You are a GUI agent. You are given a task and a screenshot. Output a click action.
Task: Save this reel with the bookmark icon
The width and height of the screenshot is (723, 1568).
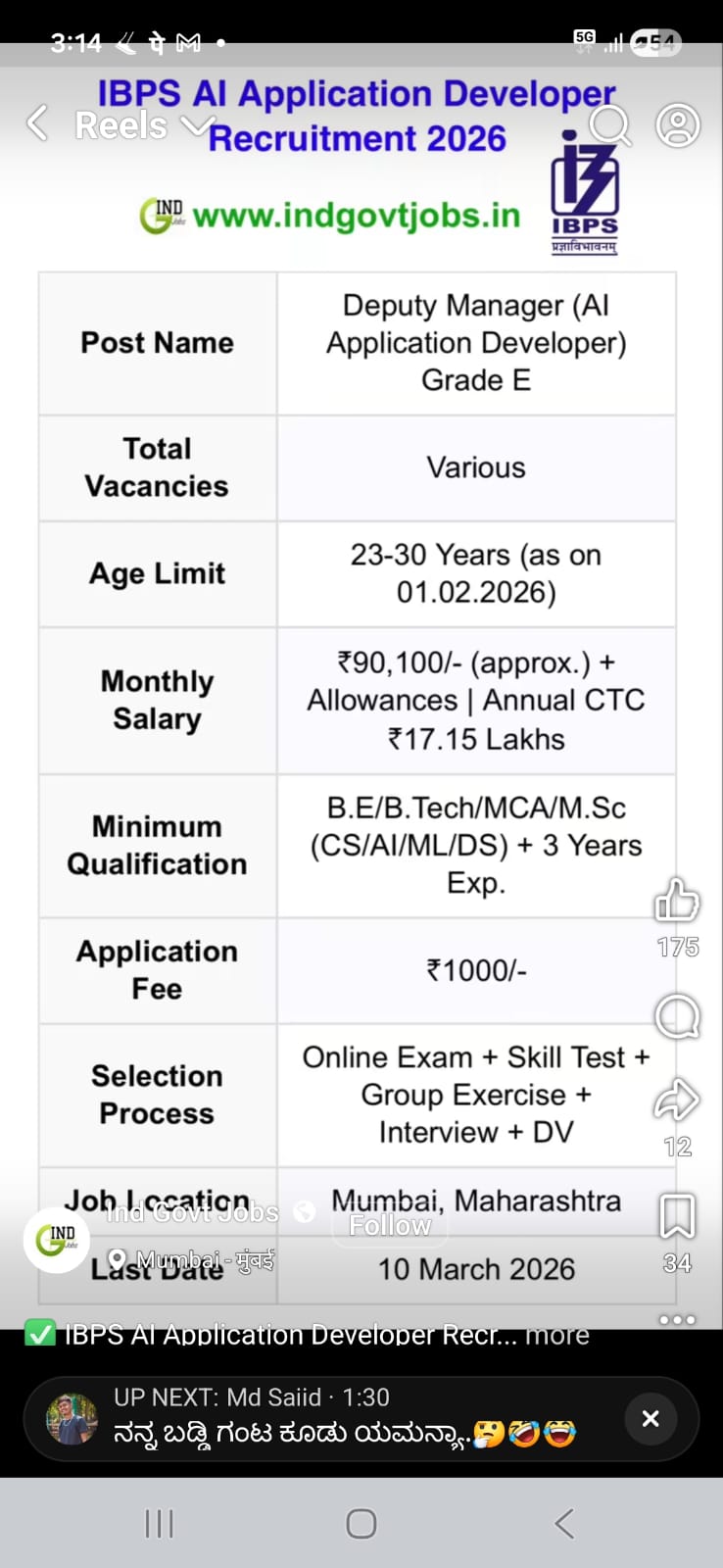[677, 1217]
